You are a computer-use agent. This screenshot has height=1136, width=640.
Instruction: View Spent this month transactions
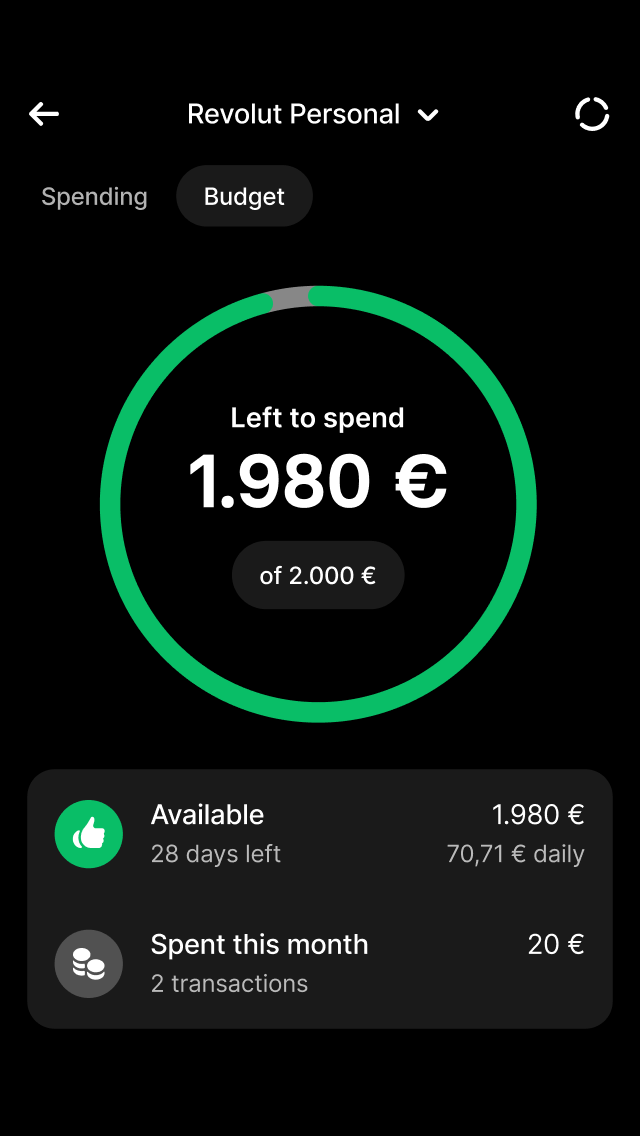pyautogui.click(x=319, y=963)
